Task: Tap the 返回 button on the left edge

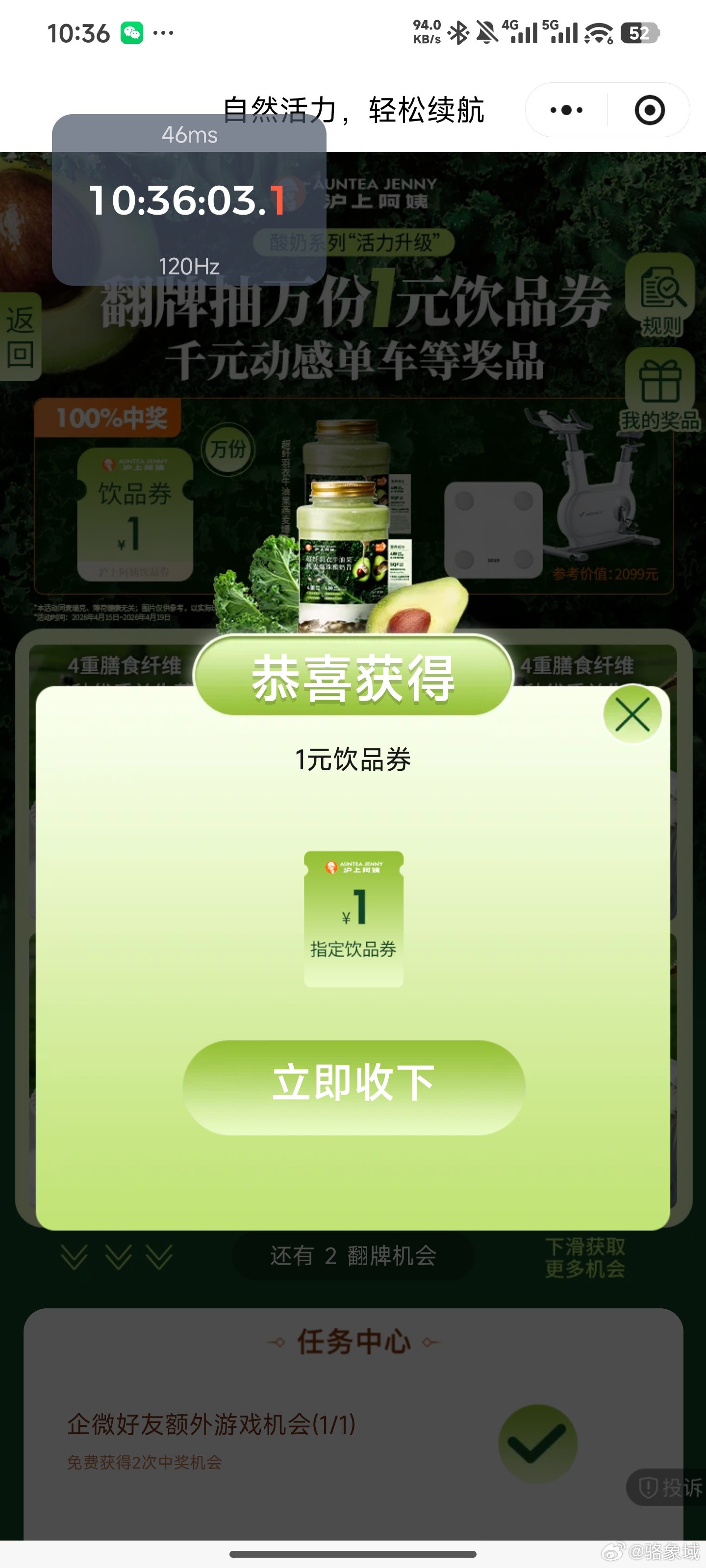Action: click(x=20, y=337)
